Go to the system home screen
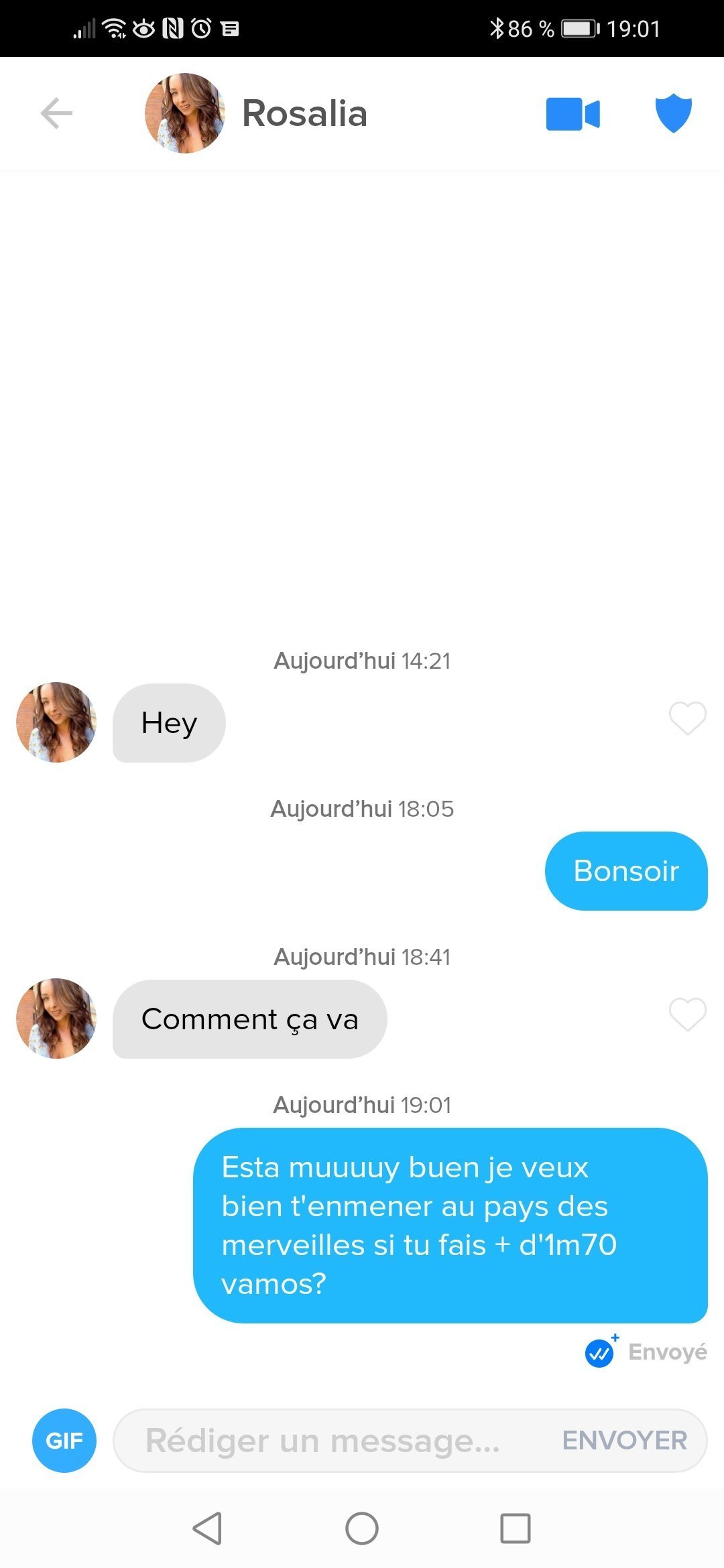724x1568 pixels. click(x=362, y=1528)
